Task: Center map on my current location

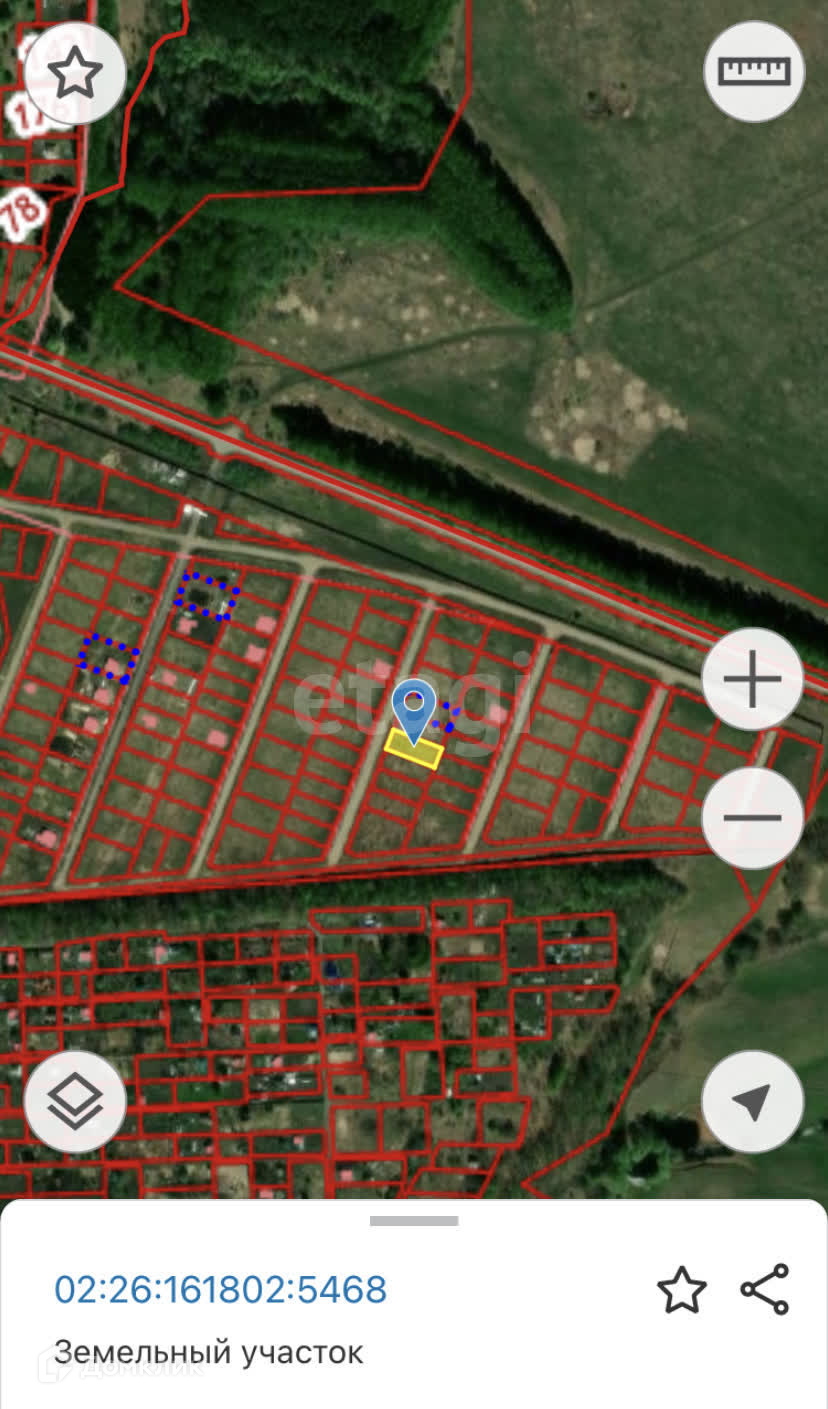Action: point(752,1101)
